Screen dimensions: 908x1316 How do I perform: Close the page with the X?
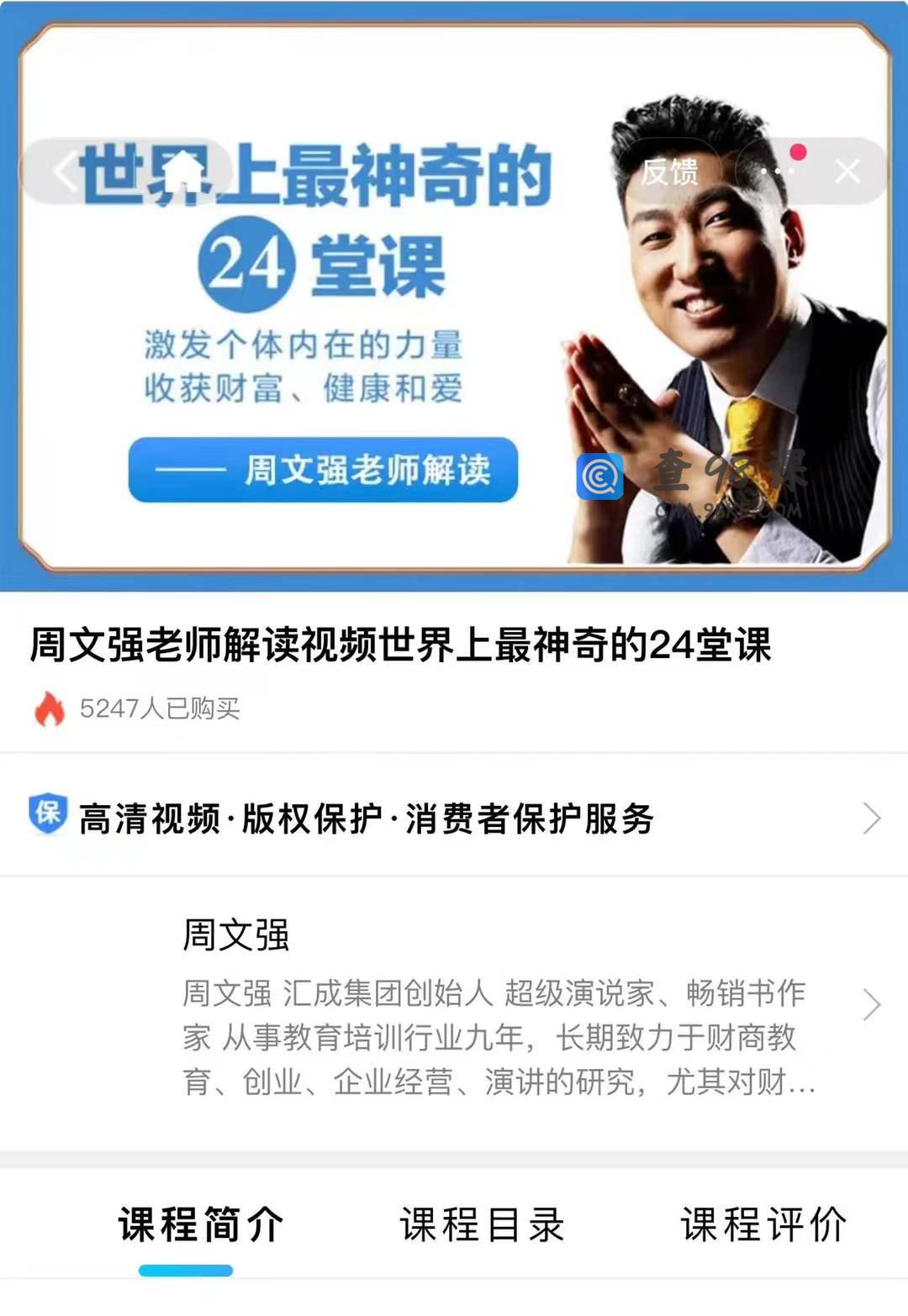847,171
